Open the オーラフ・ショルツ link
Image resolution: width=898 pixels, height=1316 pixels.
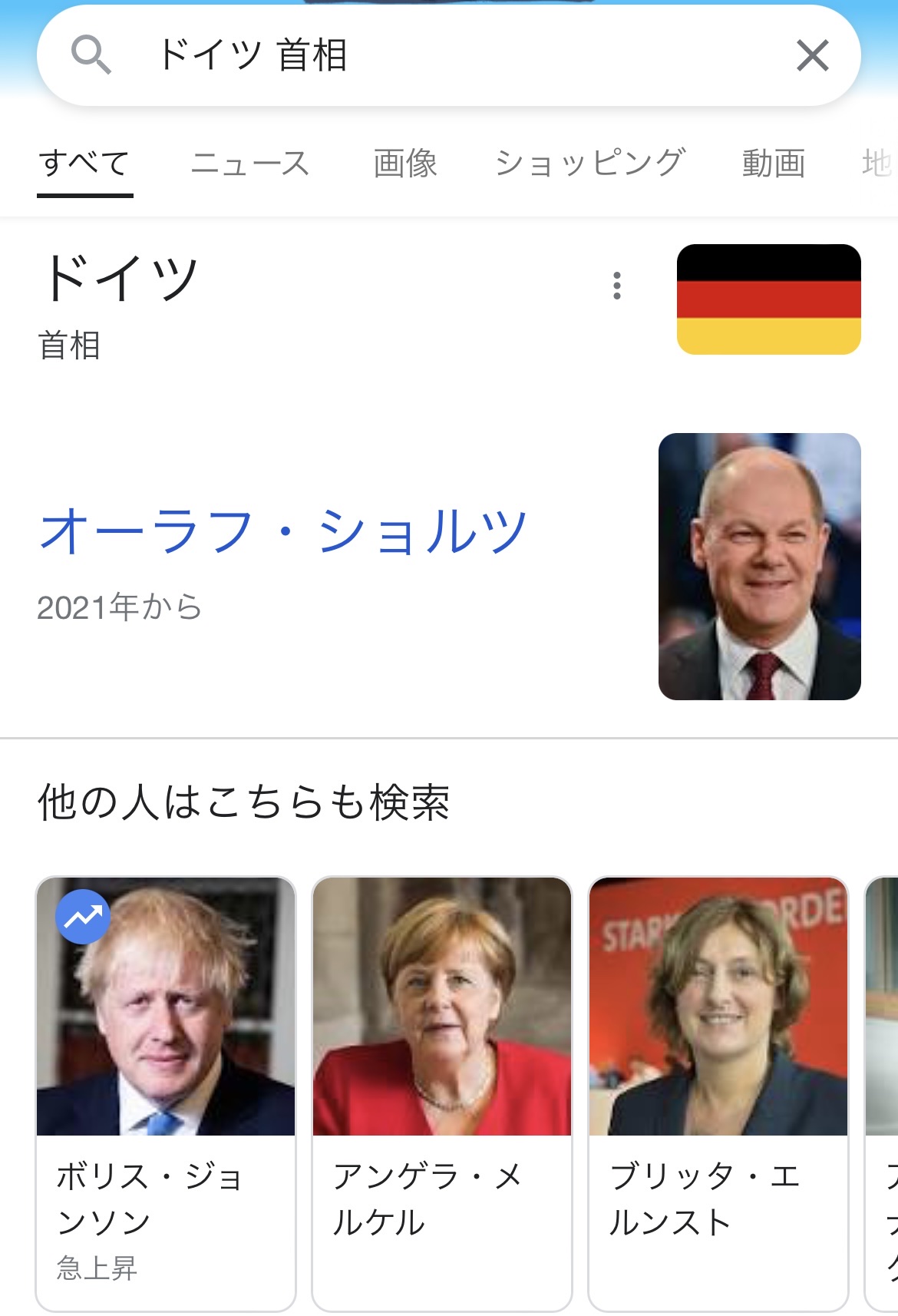pyautogui.click(x=283, y=531)
